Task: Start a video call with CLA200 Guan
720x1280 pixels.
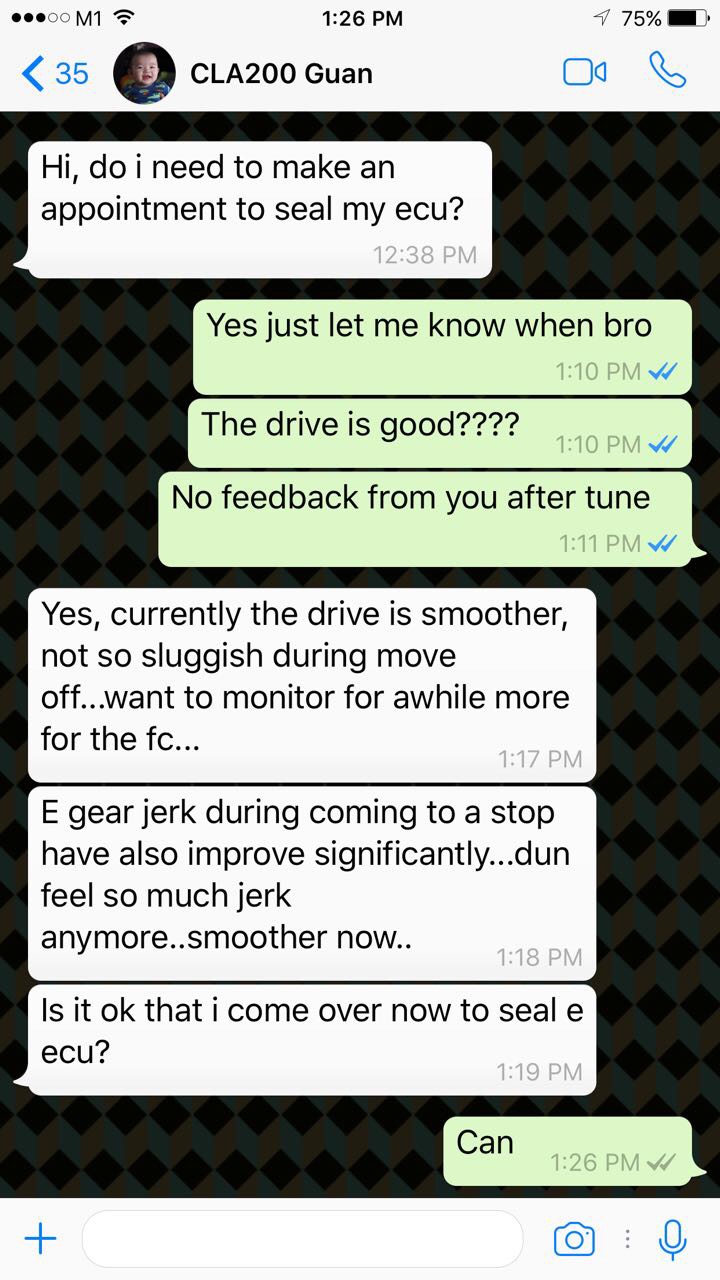Action: tap(585, 72)
